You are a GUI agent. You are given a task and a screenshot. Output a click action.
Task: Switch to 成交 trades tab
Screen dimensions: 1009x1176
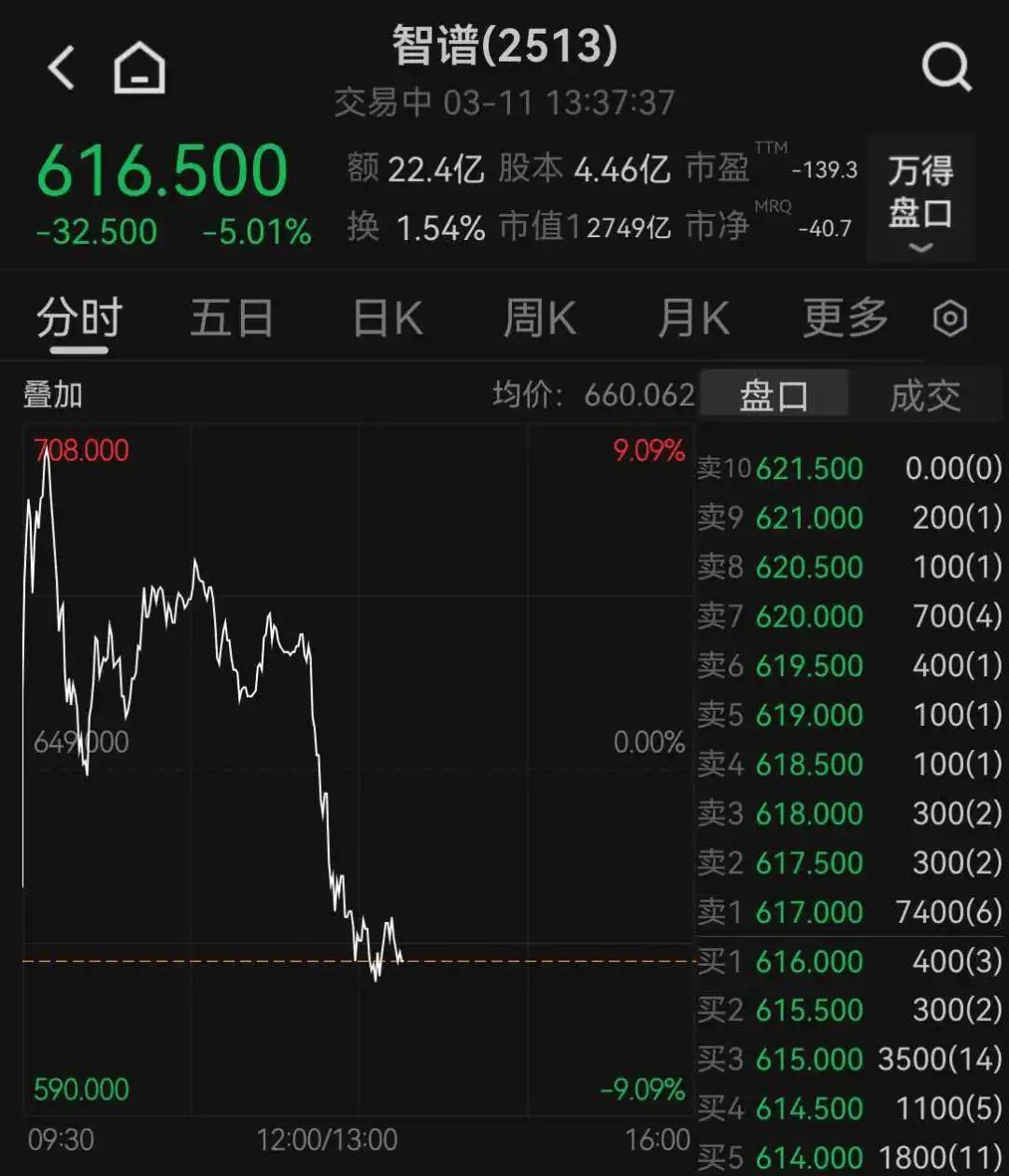pos(924,395)
